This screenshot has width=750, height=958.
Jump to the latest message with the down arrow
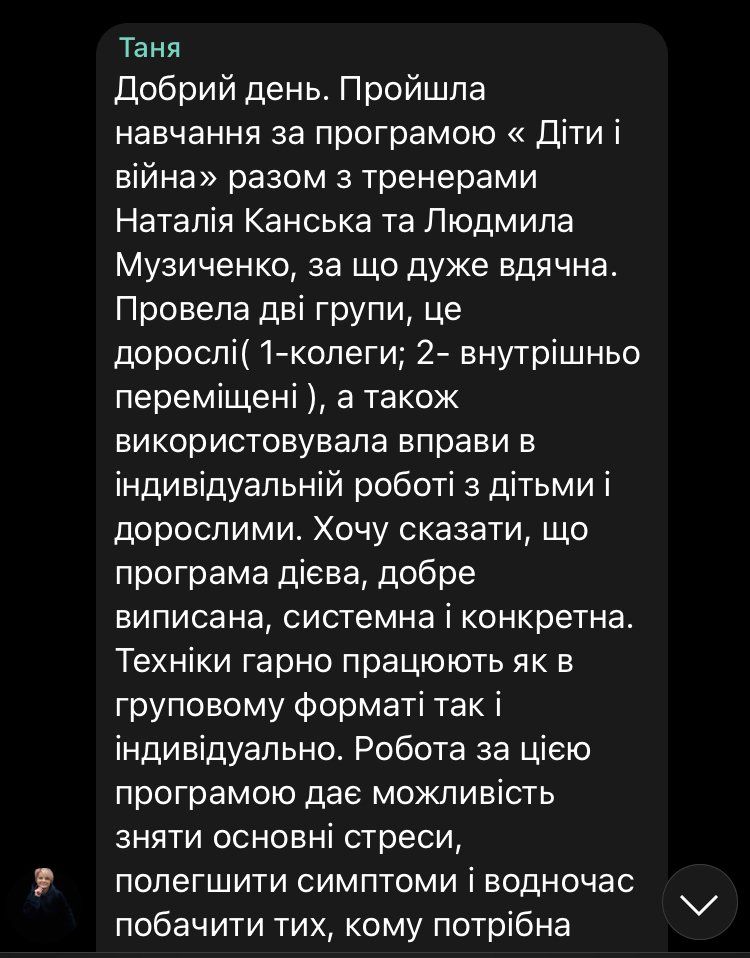699,902
